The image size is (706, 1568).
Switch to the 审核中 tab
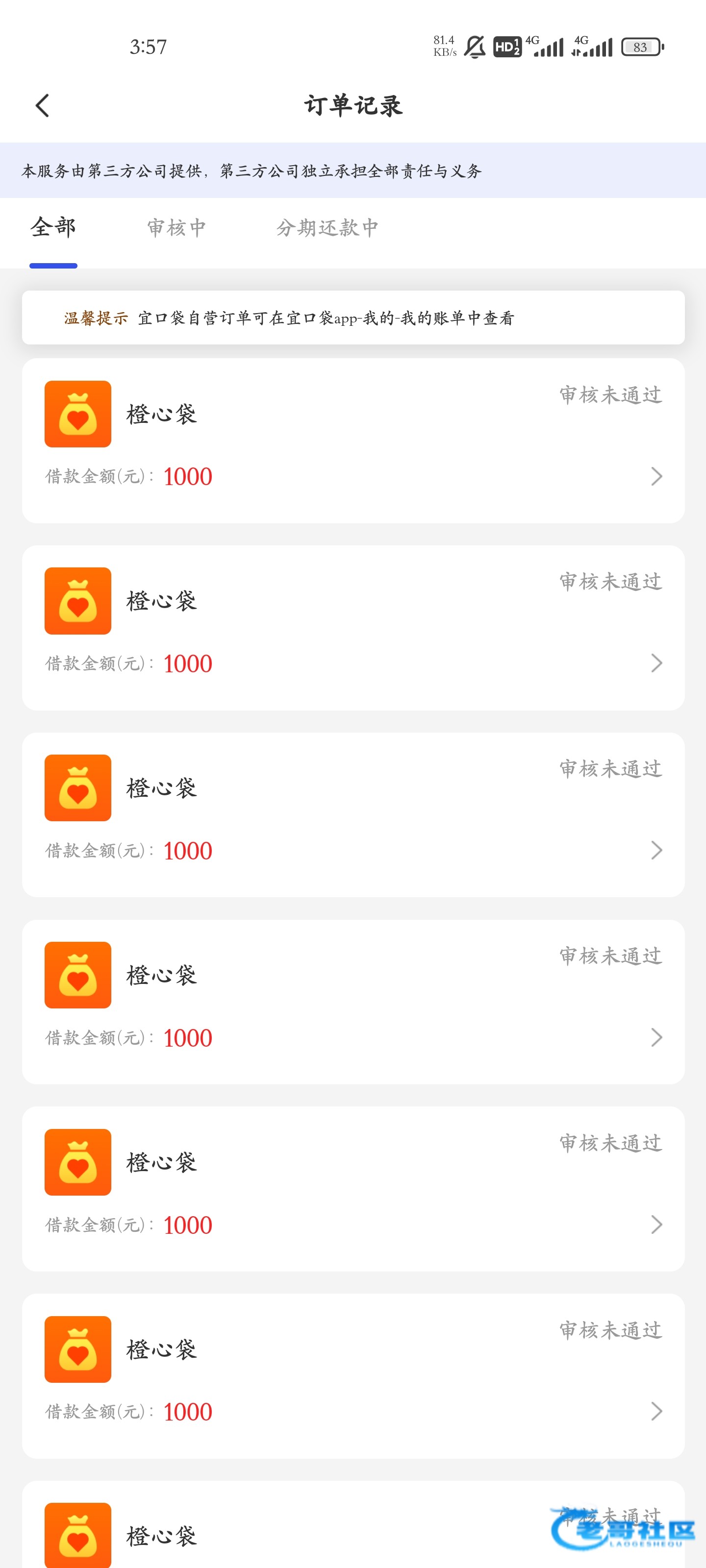(x=176, y=228)
